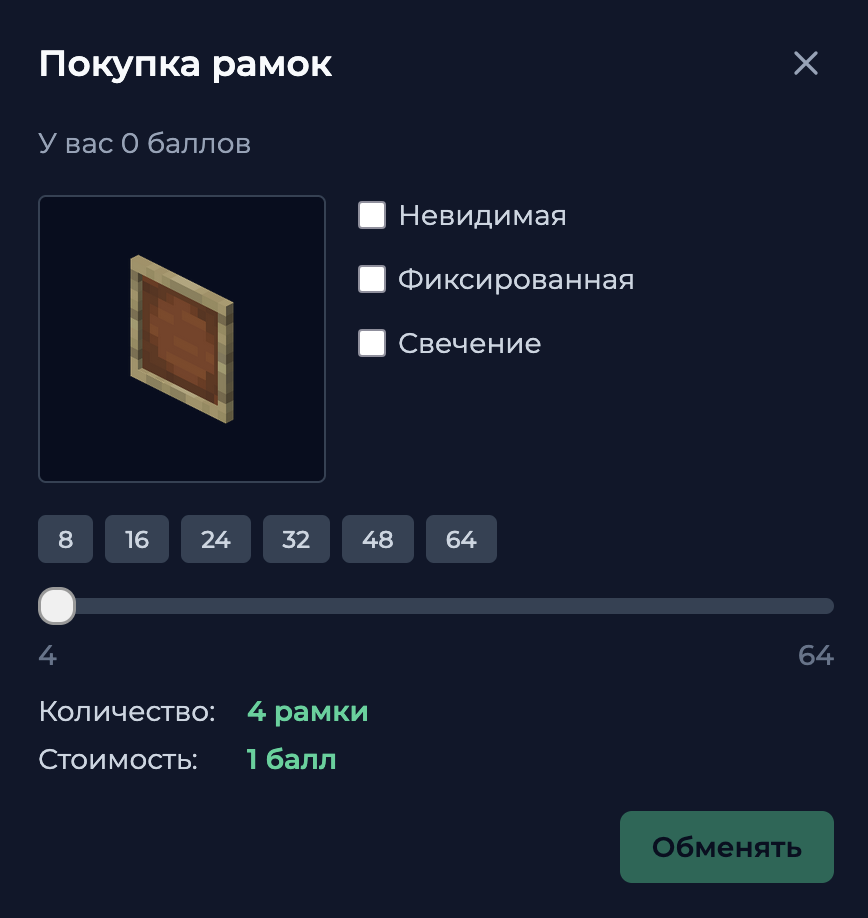The width and height of the screenshot is (868, 918).
Task: Tap the Обменять button
Action: pos(726,847)
